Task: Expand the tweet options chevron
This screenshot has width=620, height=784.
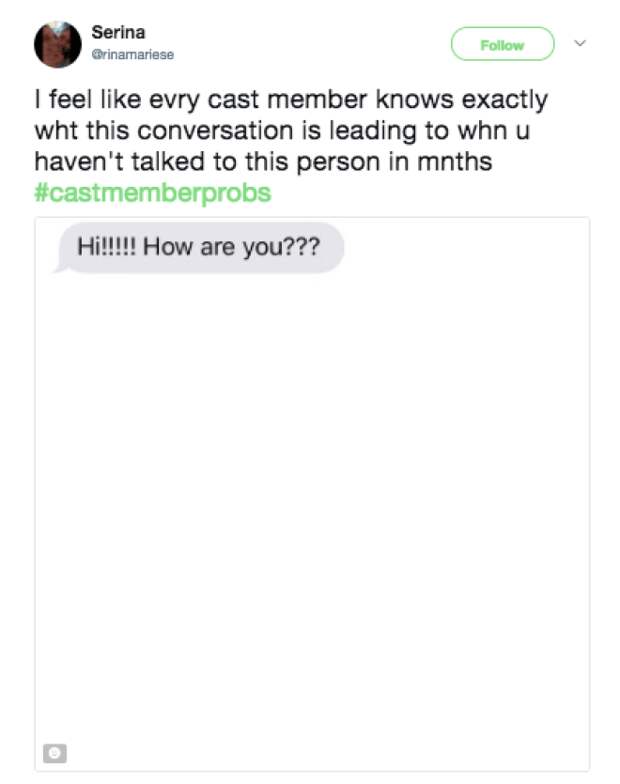Action: pos(579,44)
